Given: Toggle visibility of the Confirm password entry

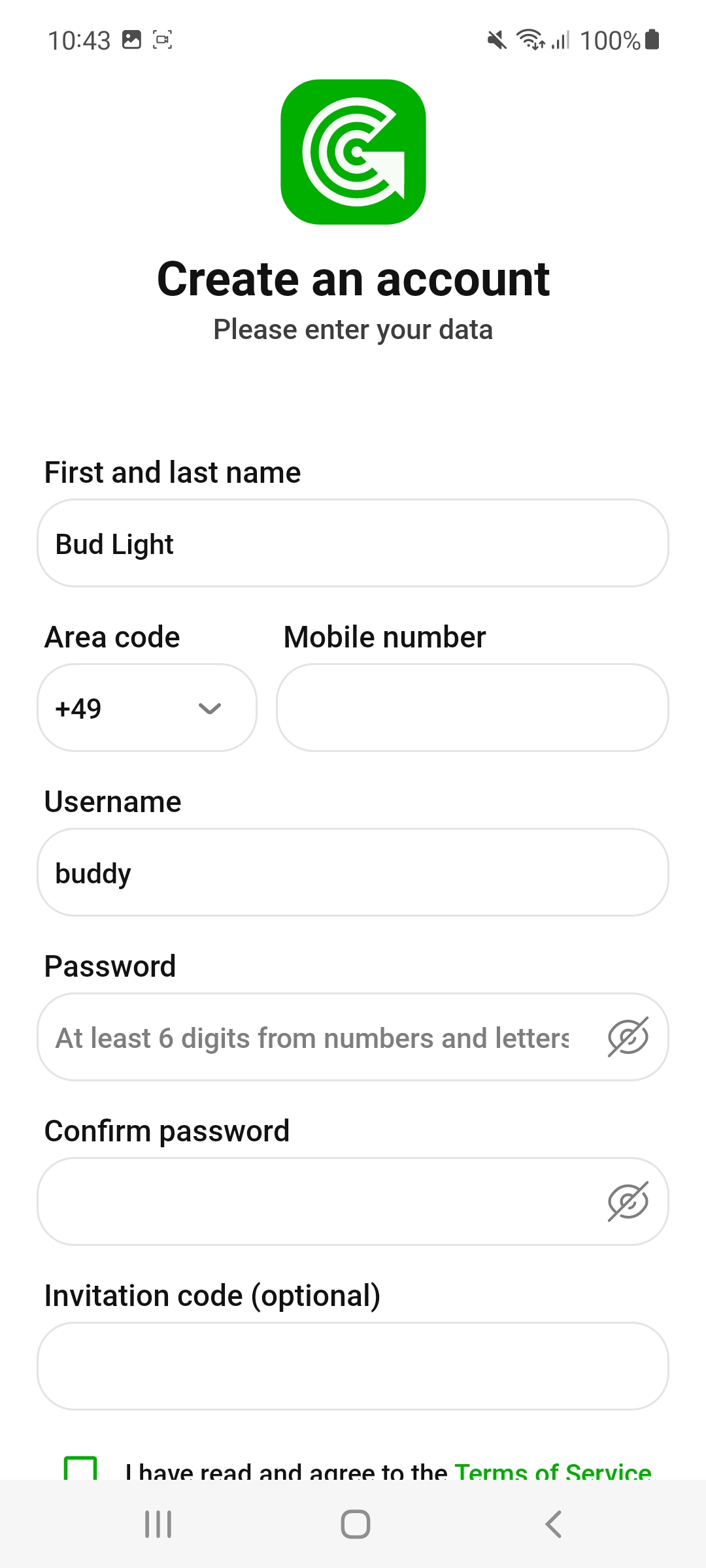Looking at the screenshot, I should point(628,1202).
